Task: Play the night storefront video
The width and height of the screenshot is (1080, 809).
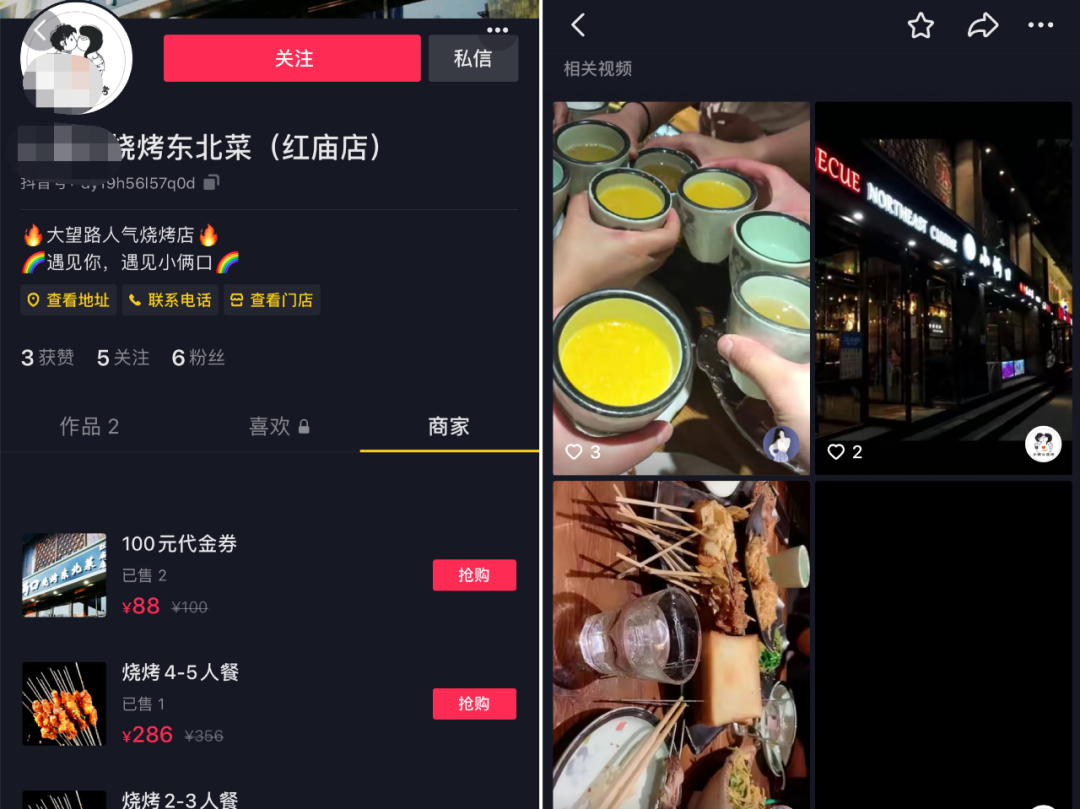Action: (x=943, y=287)
